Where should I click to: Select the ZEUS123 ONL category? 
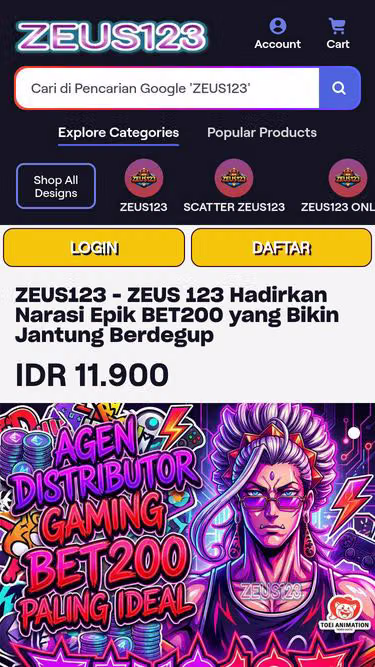coord(338,186)
